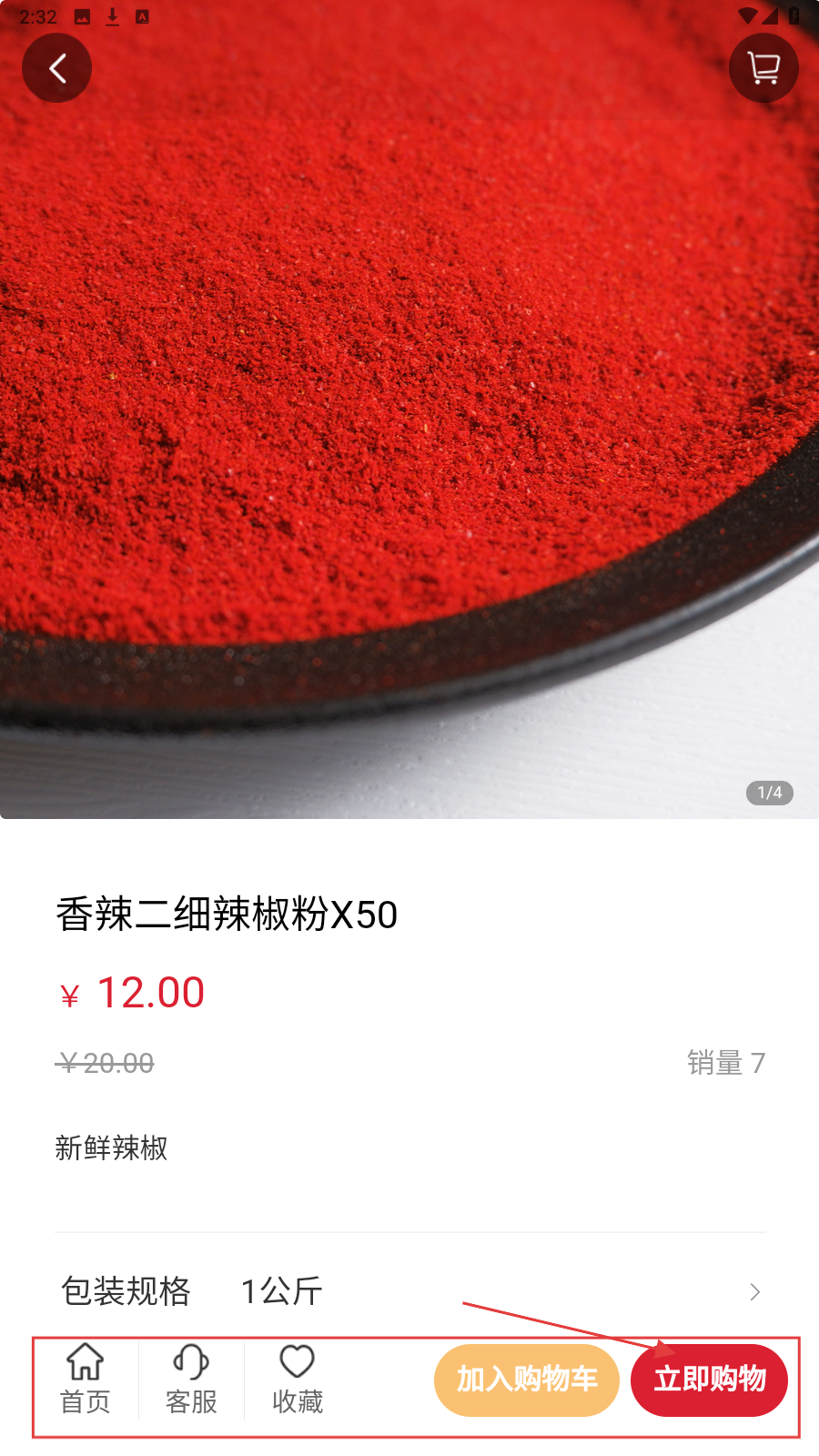Contact 客服 customer service
Screen dimensions: 819x1456
pyautogui.click(x=191, y=1380)
